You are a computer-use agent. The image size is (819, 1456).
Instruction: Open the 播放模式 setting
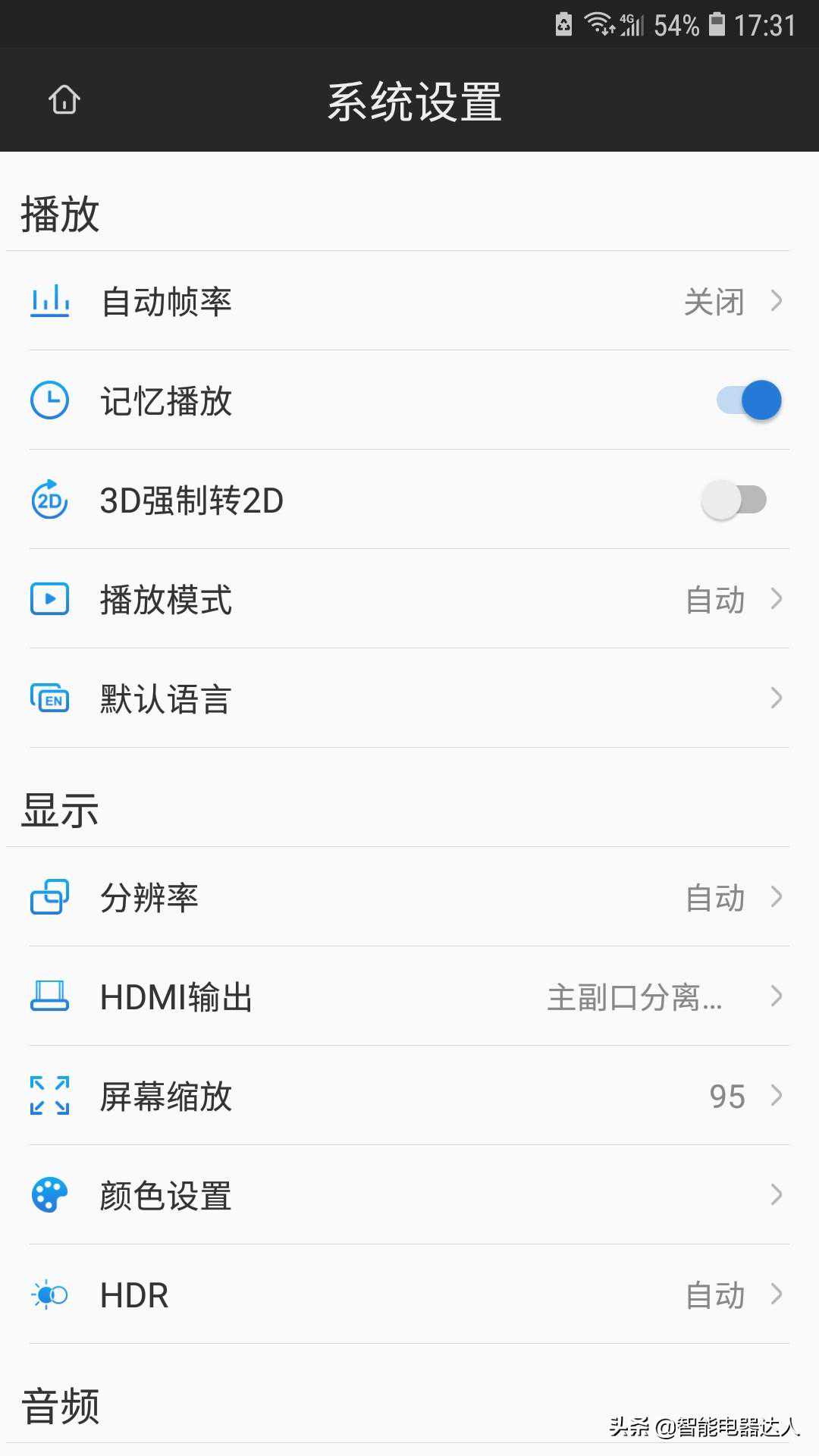[409, 599]
